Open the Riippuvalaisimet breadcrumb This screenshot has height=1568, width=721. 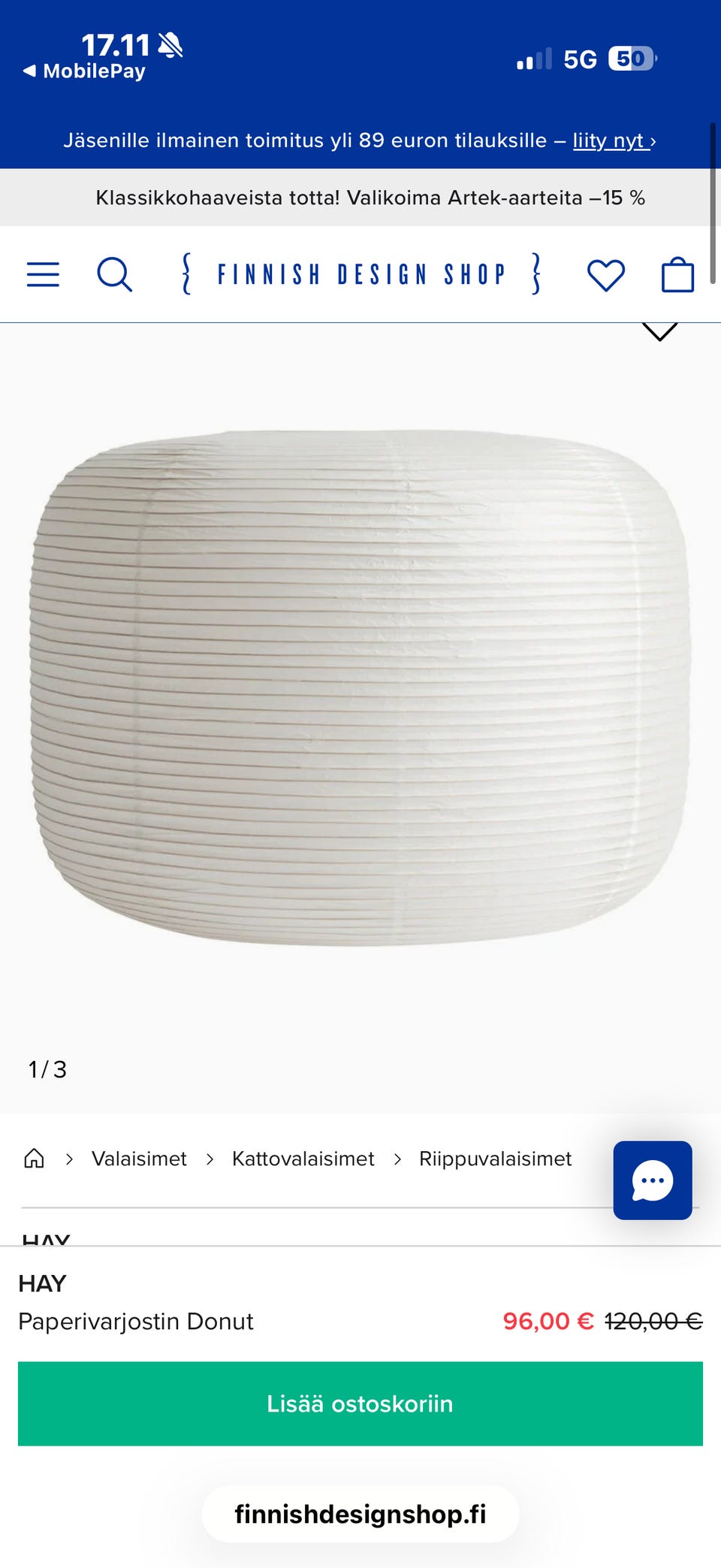495,1159
